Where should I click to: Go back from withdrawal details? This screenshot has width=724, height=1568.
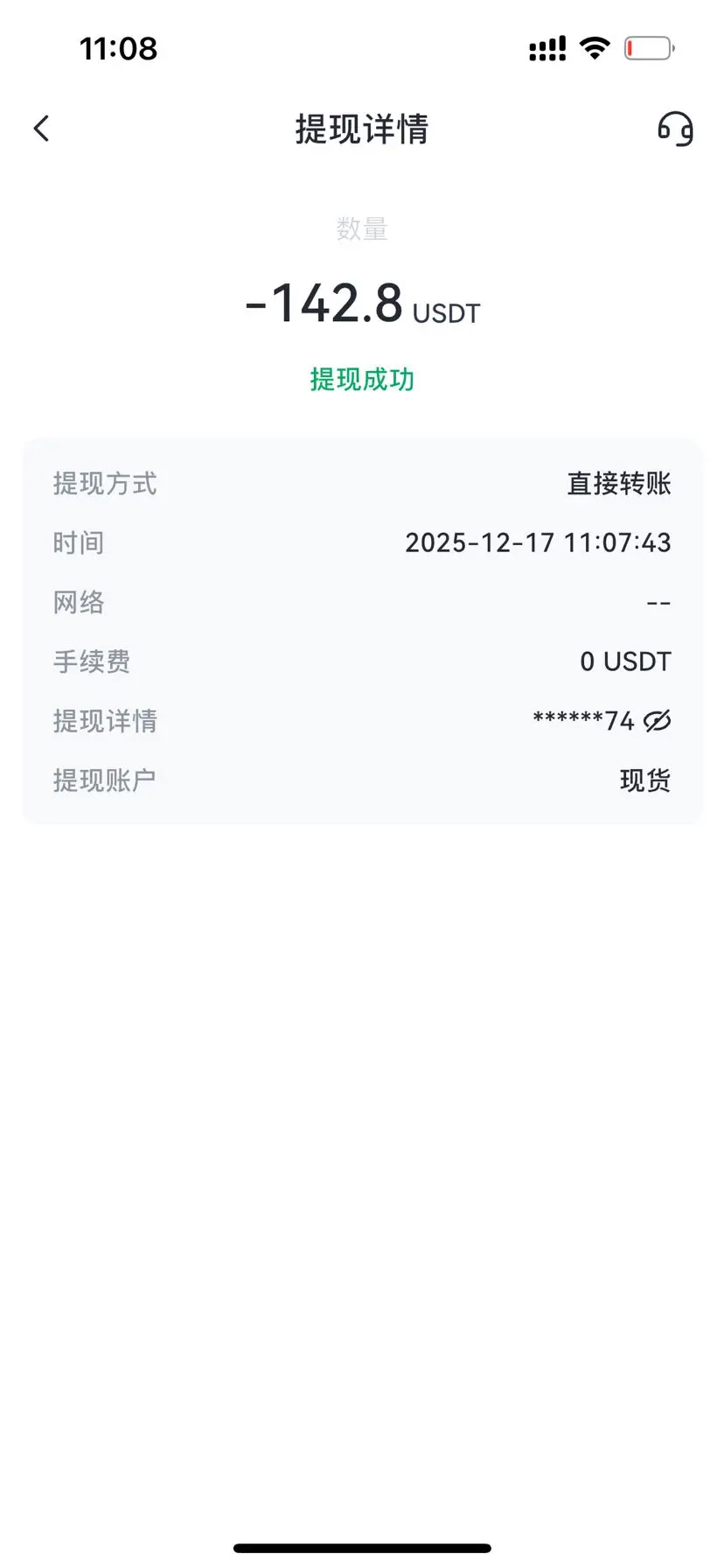pyautogui.click(x=41, y=129)
